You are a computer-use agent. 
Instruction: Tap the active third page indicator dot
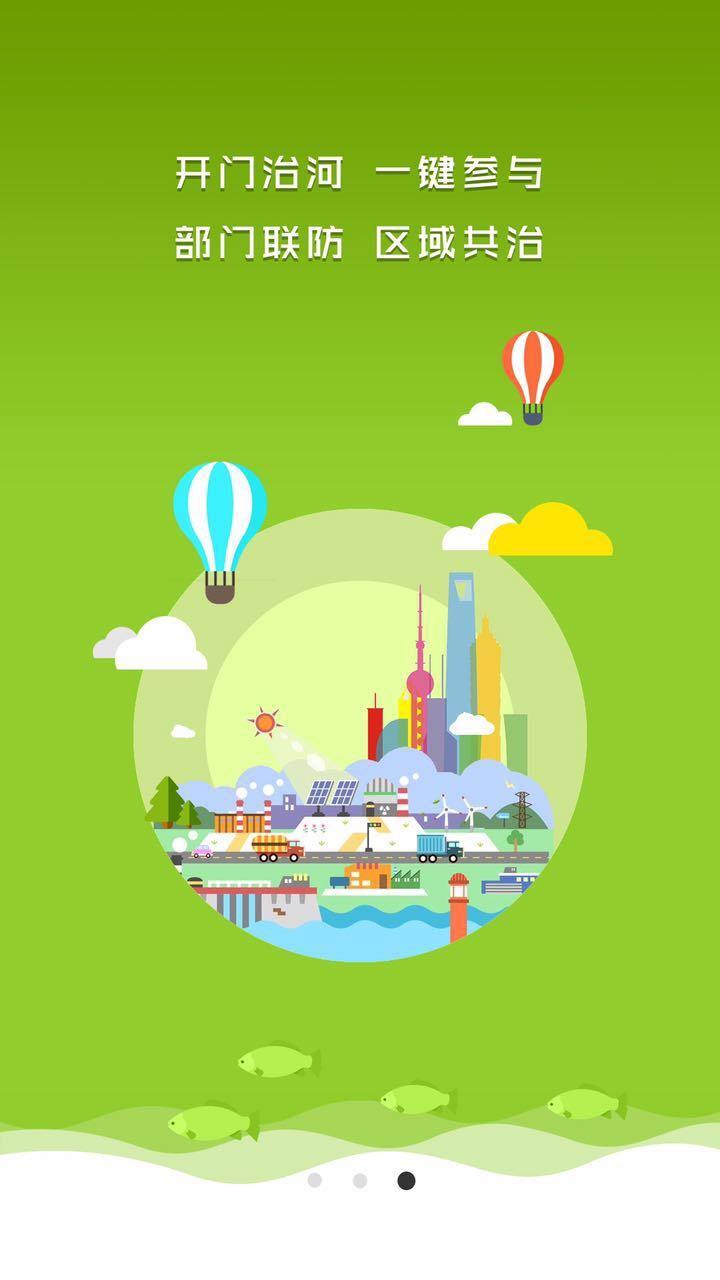pyautogui.click(x=406, y=1180)
